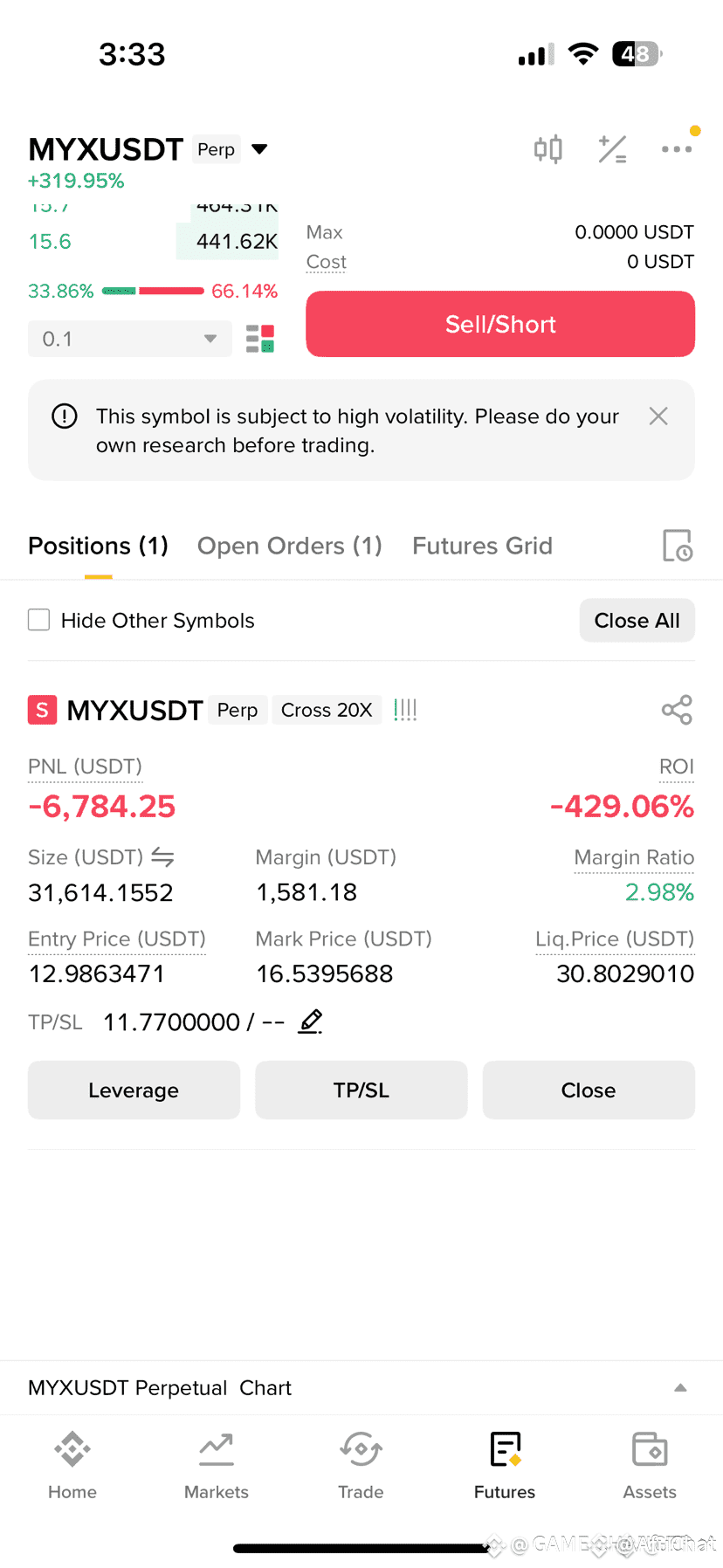Tap the Close position button

click(x=589, y=1090)
